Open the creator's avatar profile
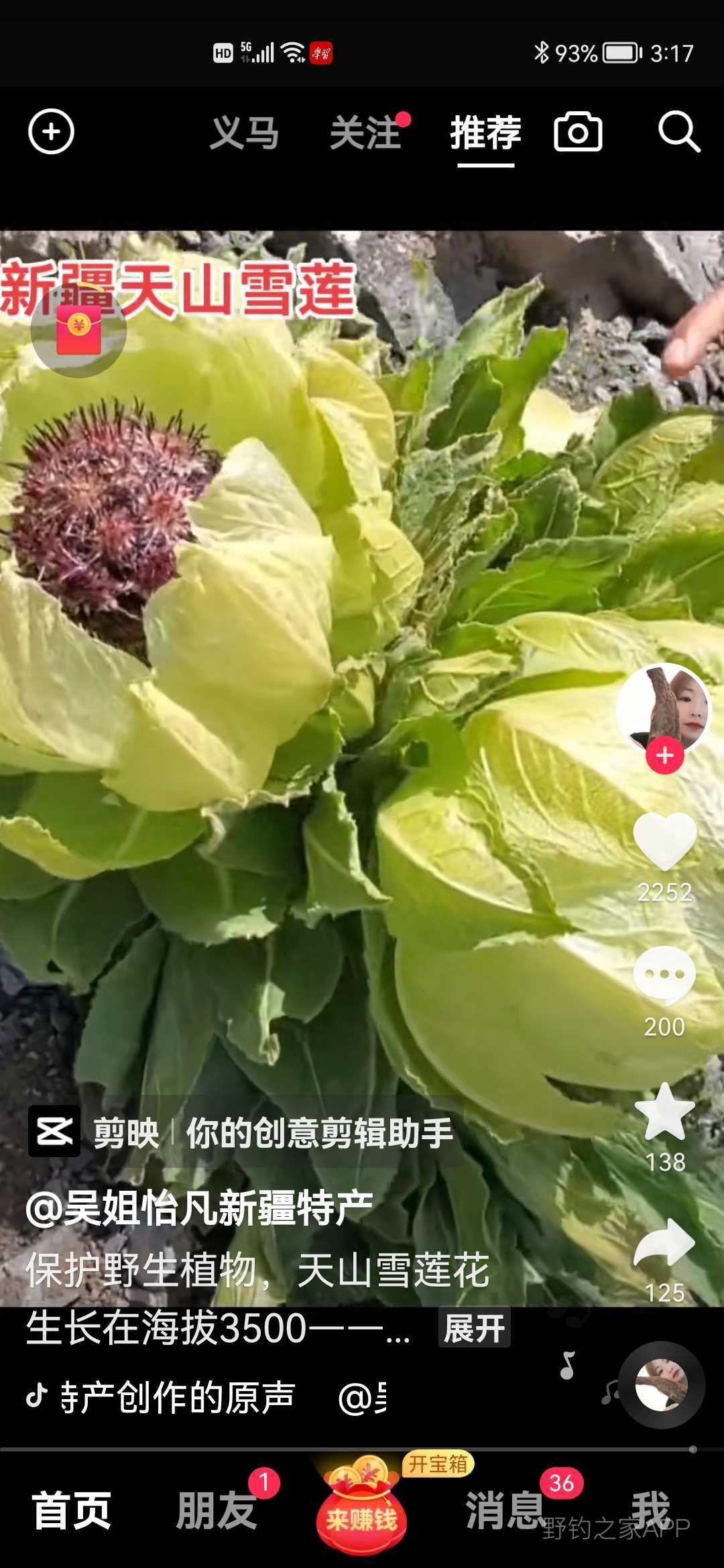This screenshot has height=1568, width=724. 663,708
